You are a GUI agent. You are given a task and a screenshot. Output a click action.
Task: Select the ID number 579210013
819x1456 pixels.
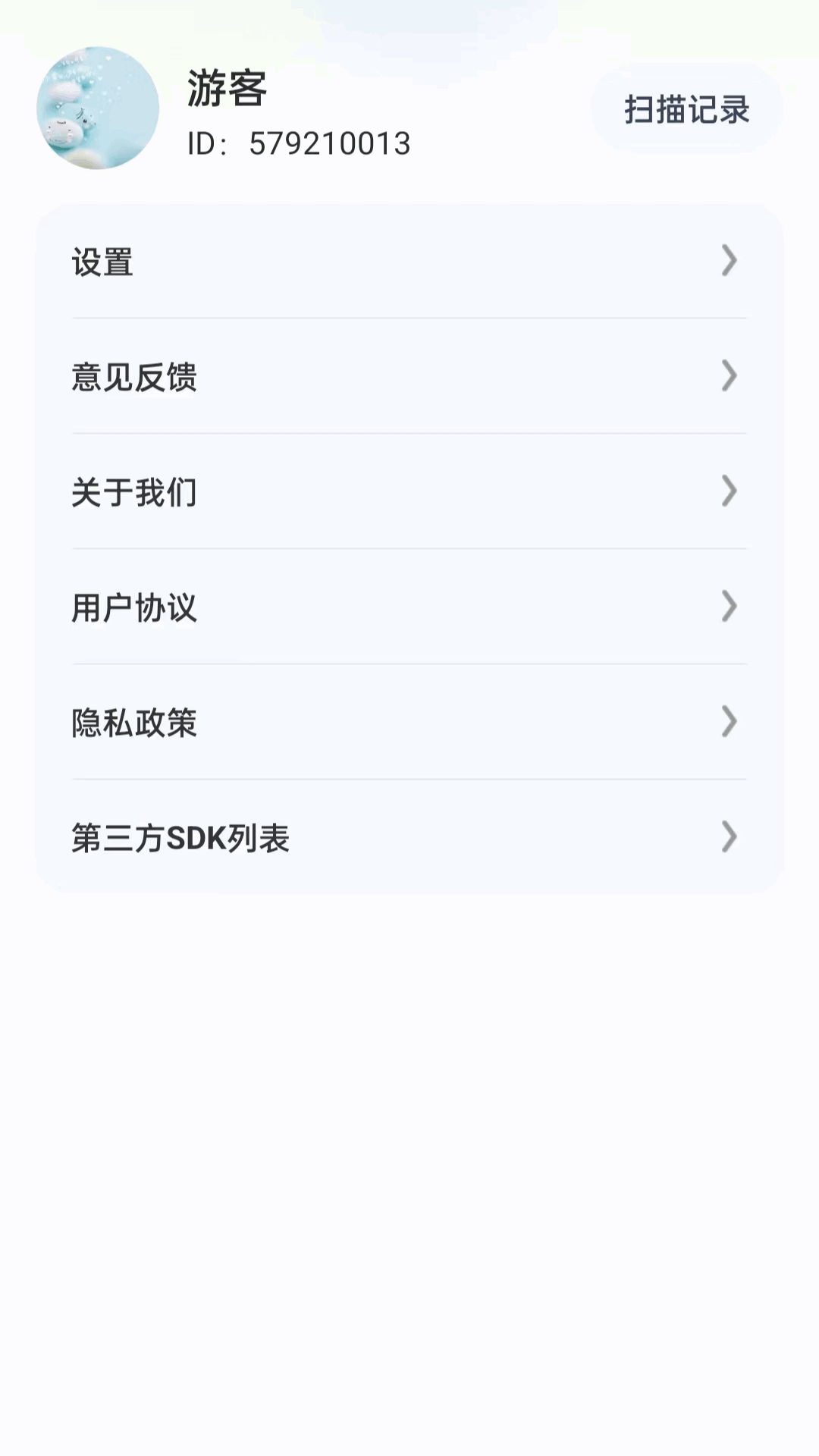[x=330, y=143]
